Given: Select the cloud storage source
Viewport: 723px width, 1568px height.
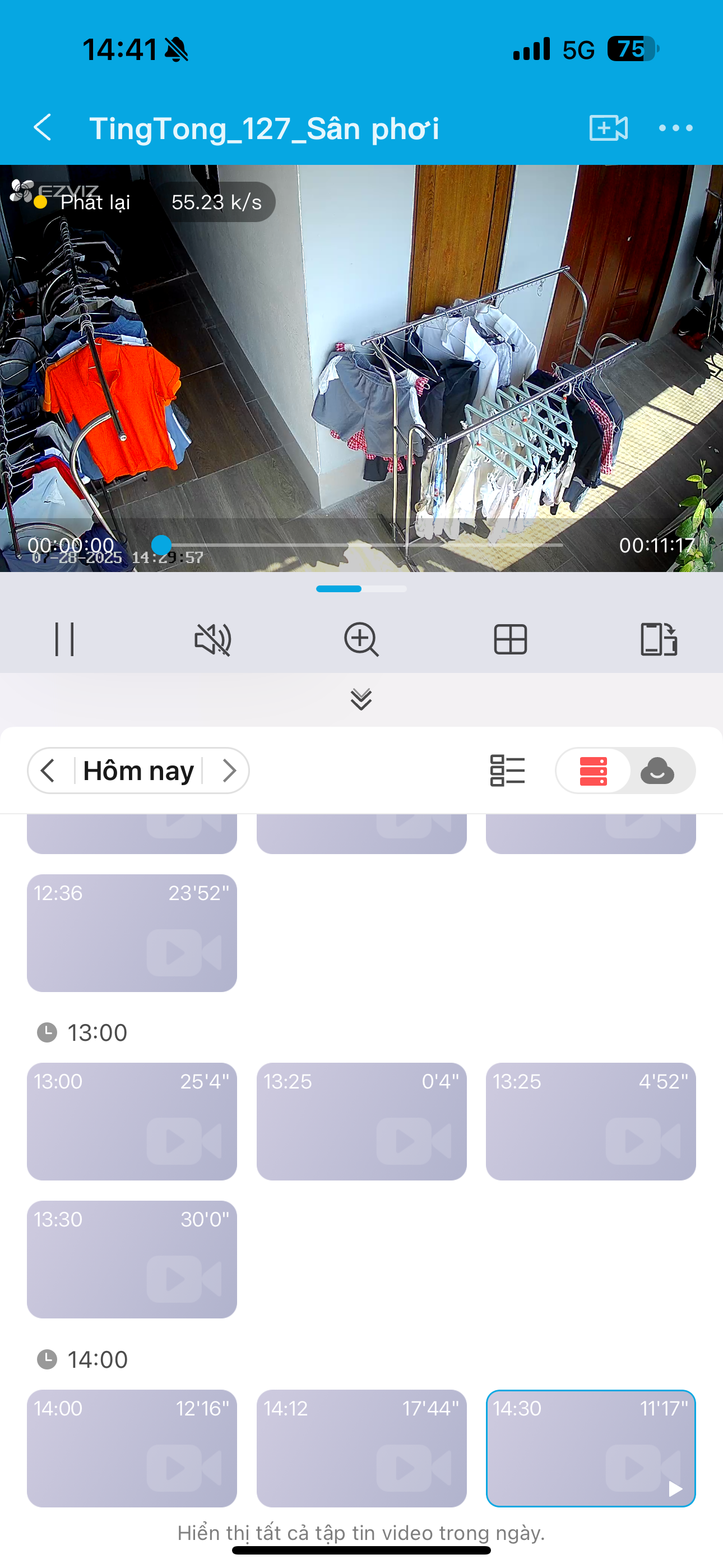Looking at the screenshot, I should 657,771.
